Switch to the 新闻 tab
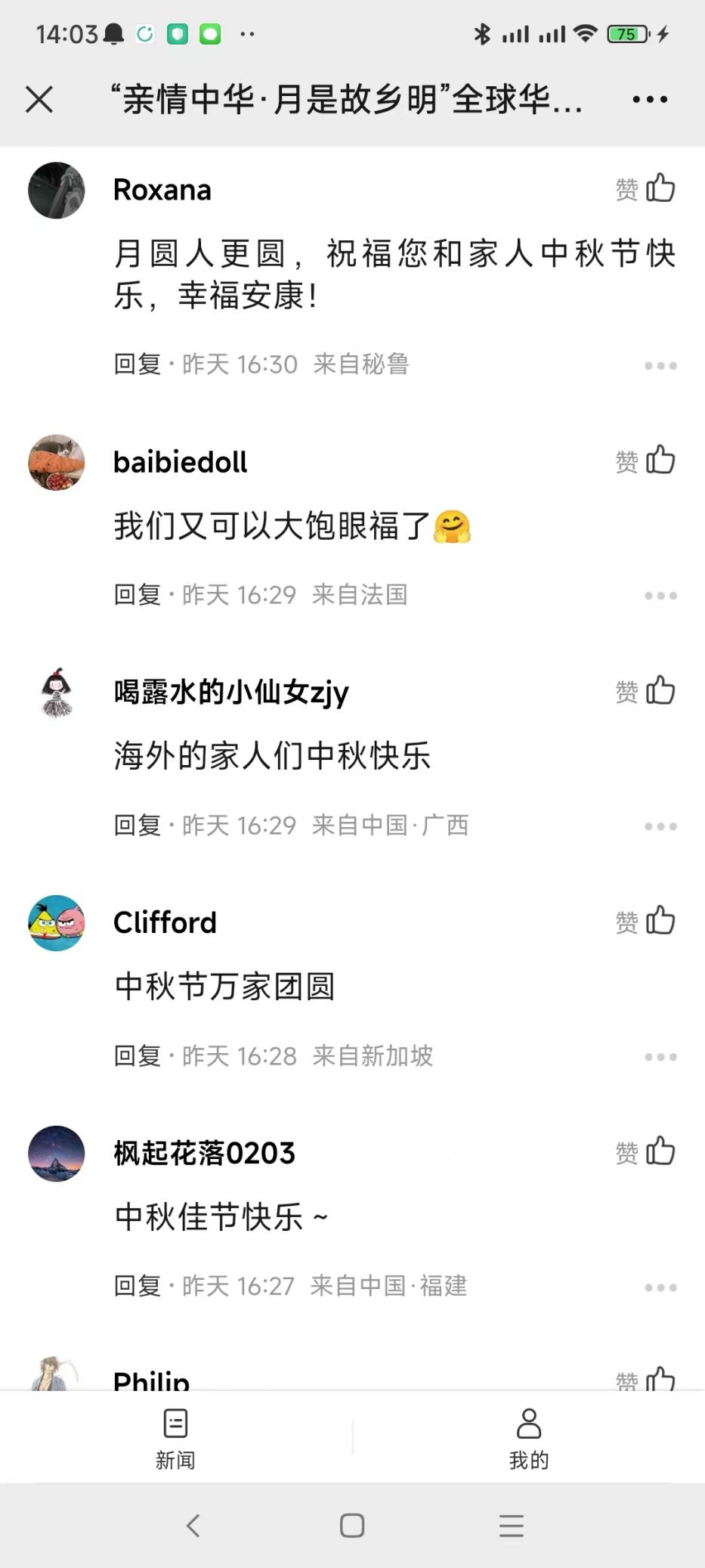The image size is (705, 1568). point(175,1438)
